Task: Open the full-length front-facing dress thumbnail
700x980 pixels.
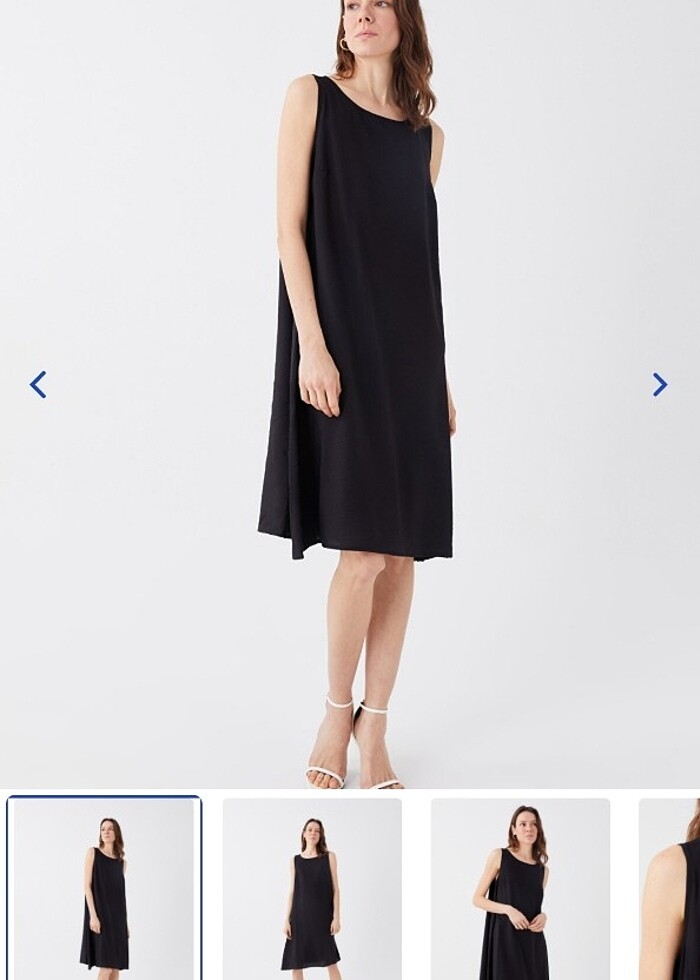Action: [x=312, y=888]
